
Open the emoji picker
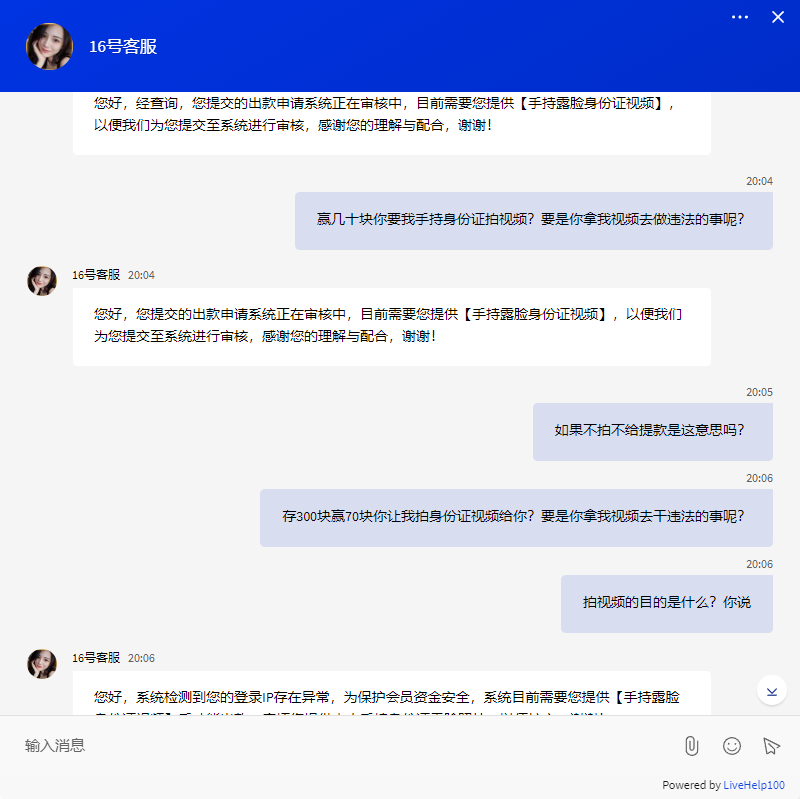(x=732, y=746)
